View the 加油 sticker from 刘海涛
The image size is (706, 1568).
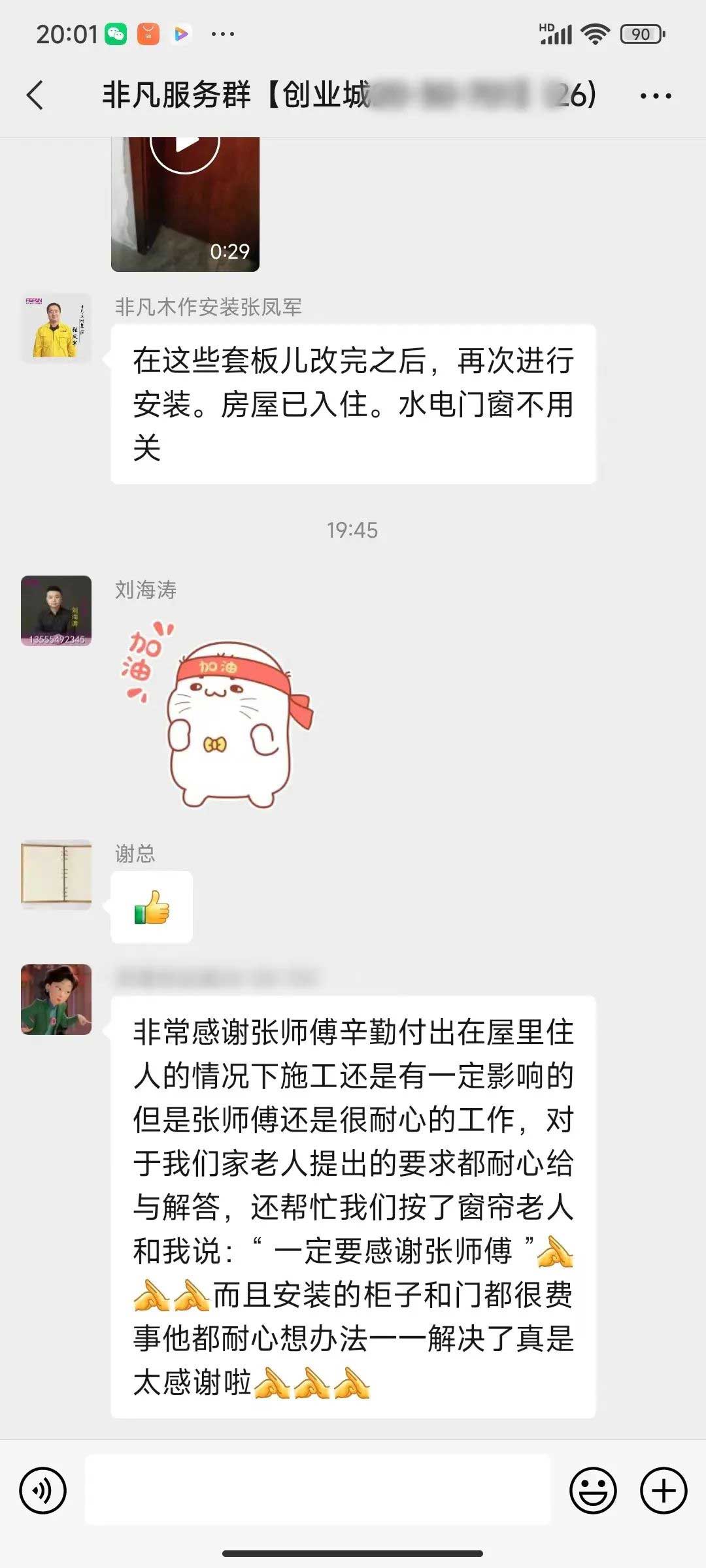point(216,715)
